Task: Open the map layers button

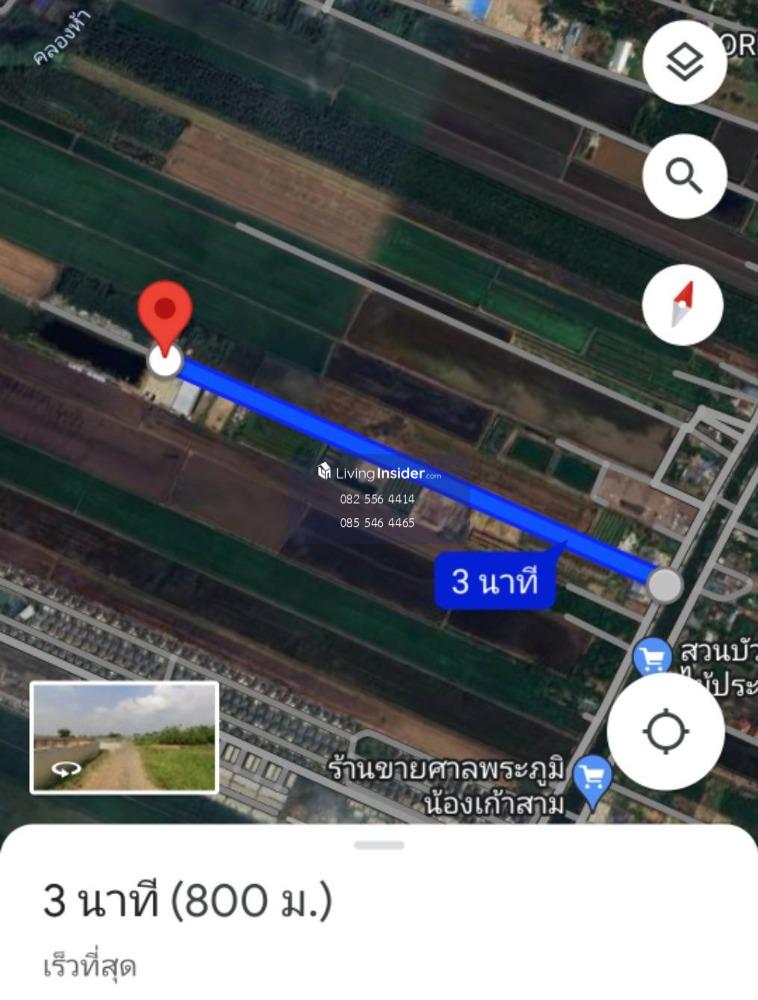Action: pyautogui.click(x=684, y=63)
